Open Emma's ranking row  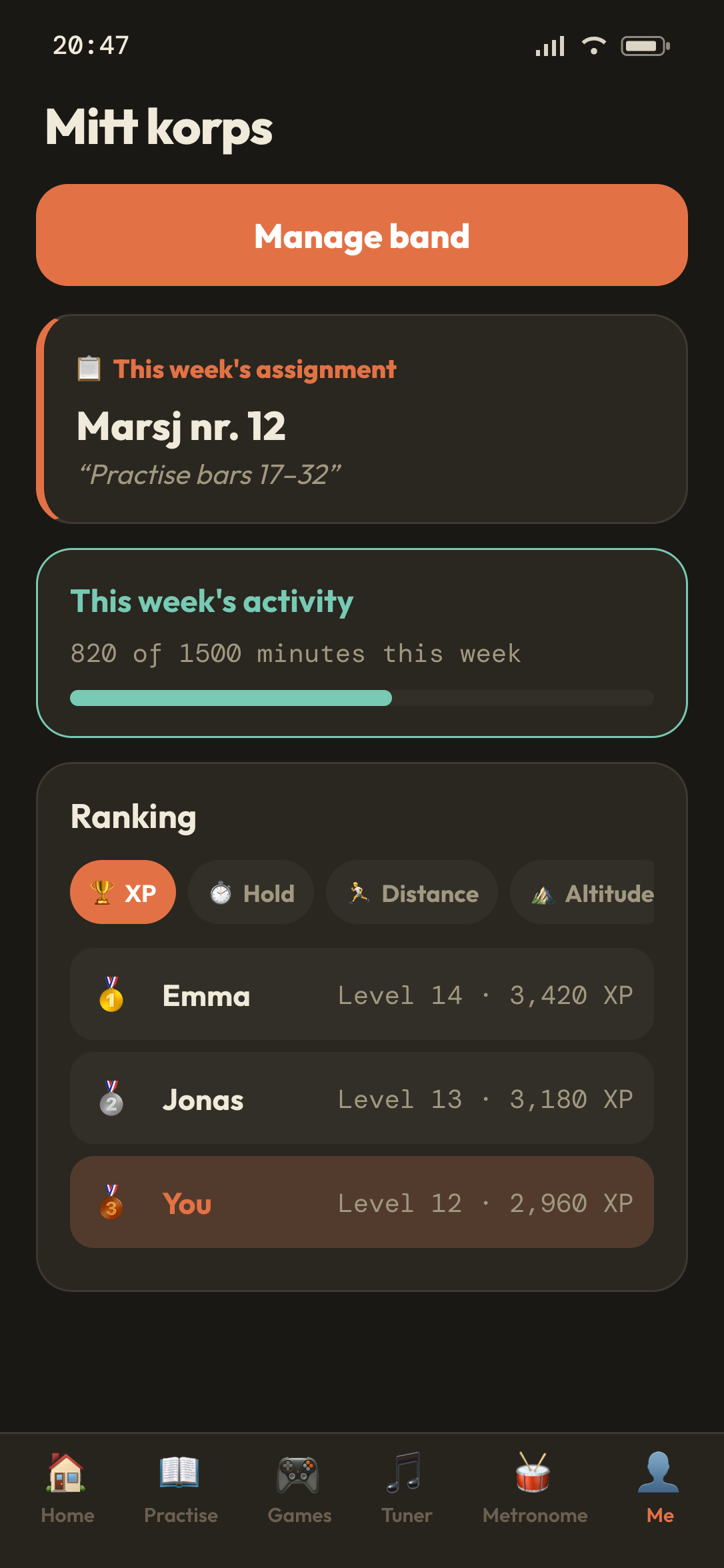(362, 994)
